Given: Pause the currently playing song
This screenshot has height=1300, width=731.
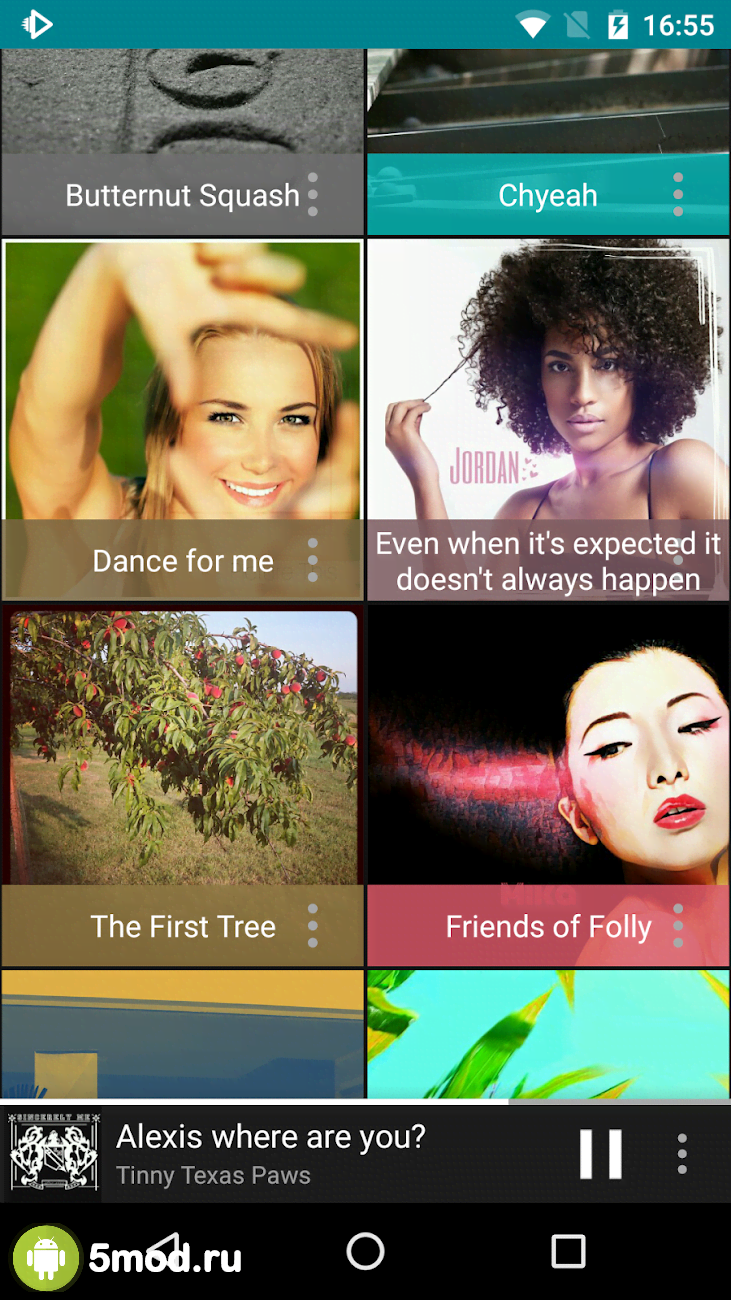Looking at the screenshot, I should coord(601,1154).
